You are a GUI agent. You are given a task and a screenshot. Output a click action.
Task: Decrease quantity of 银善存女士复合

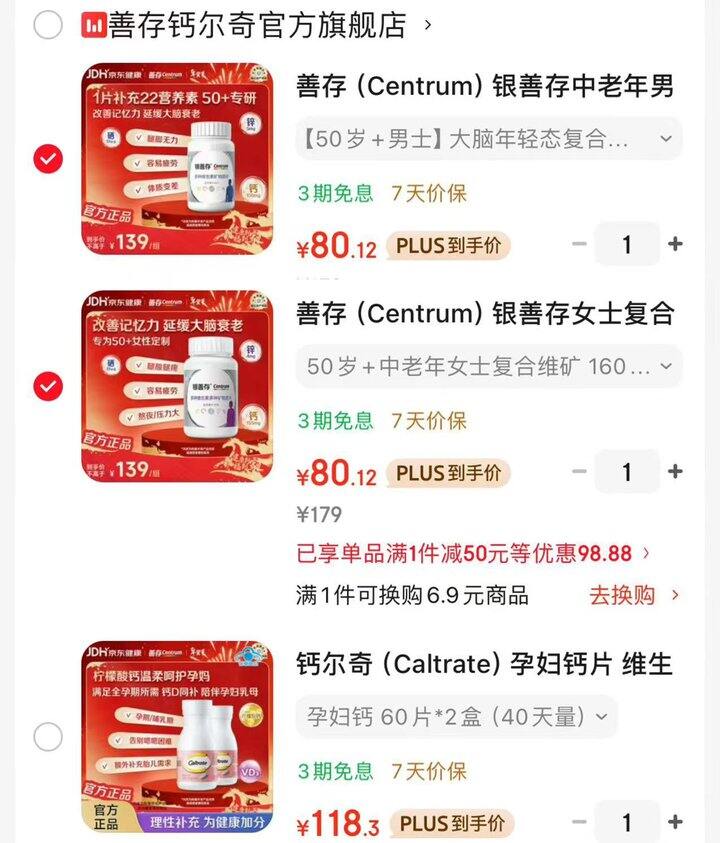pyautogui.click(x=580, y=472)
